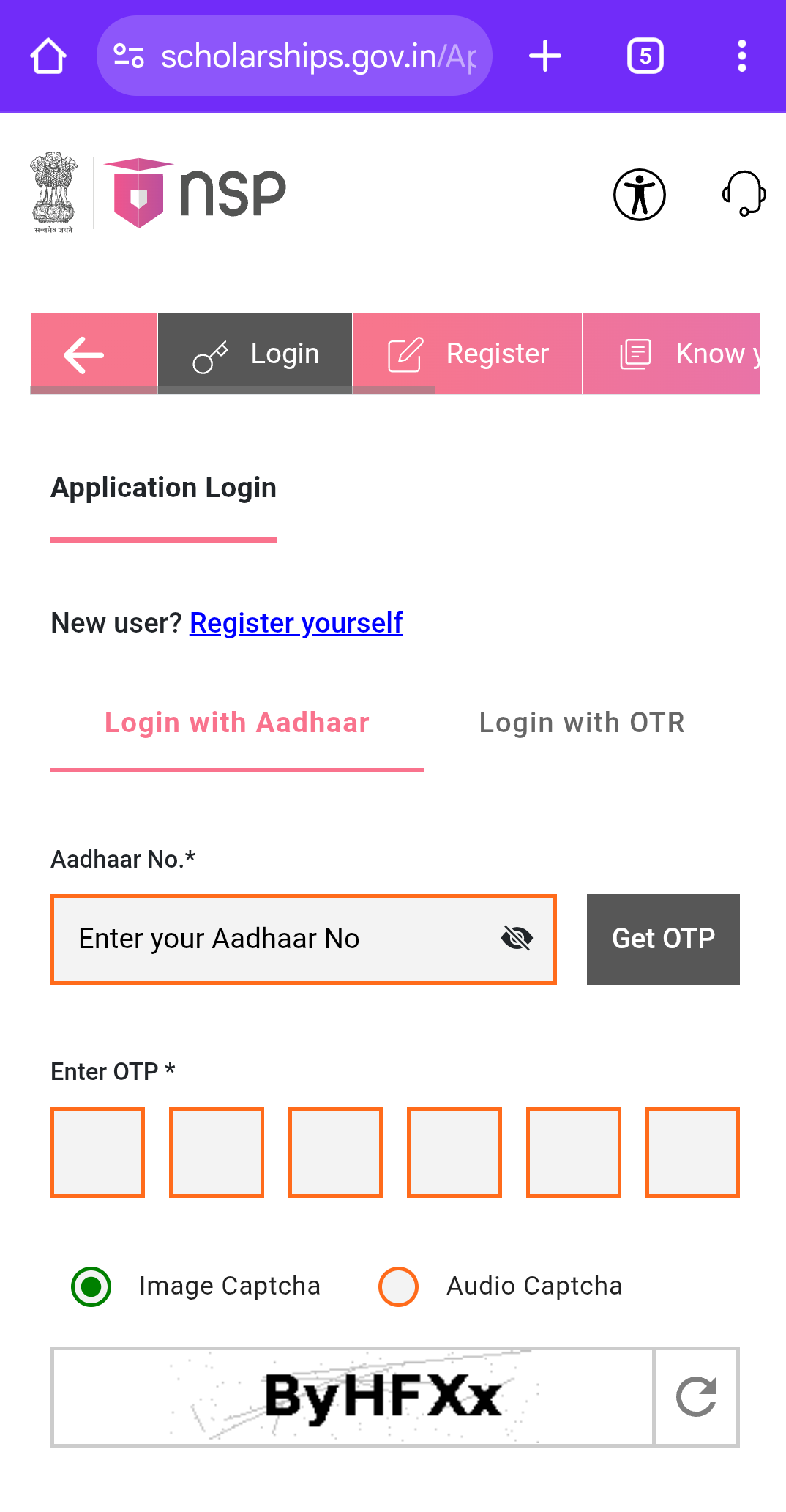The width and height of the screenshot is (786, 1512).
Task: Choose the Audio Captcha option
Action: (x=399, y=1286)
